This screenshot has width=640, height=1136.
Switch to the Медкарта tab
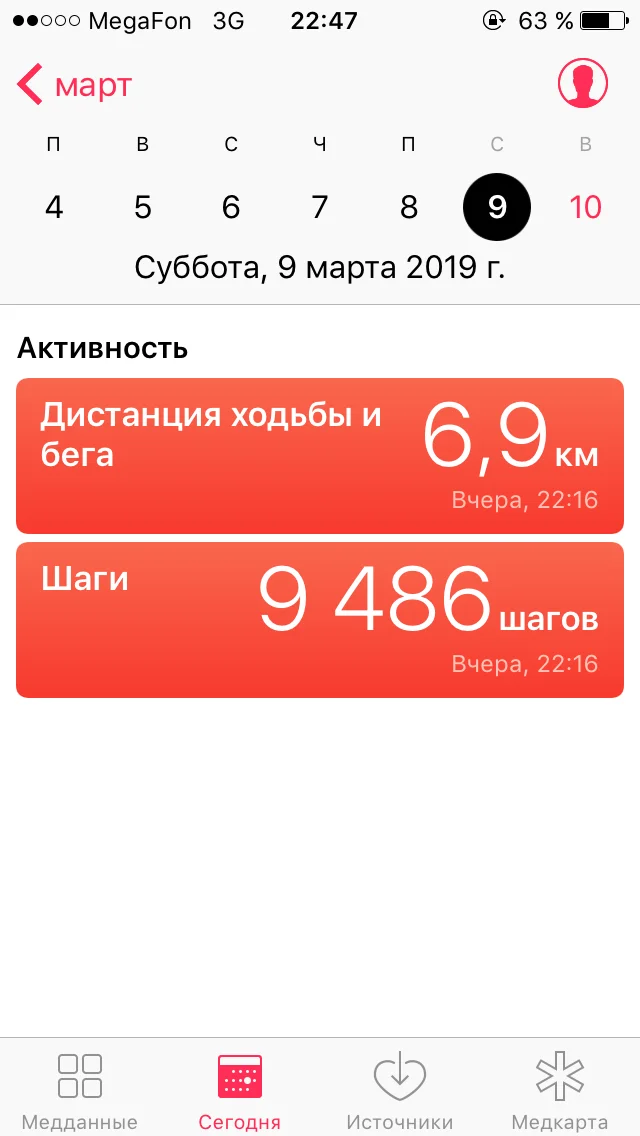pos(560,1089)
